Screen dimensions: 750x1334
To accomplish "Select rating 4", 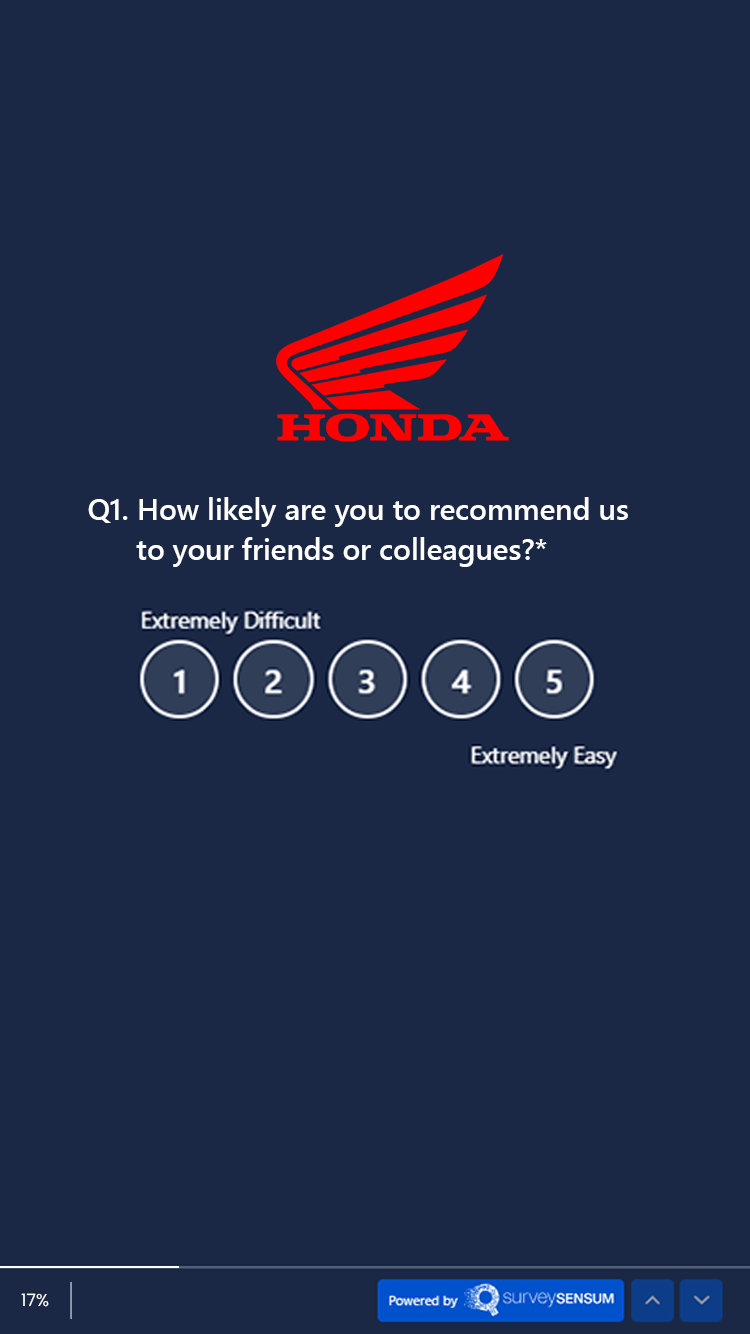I will pos(460,681).
